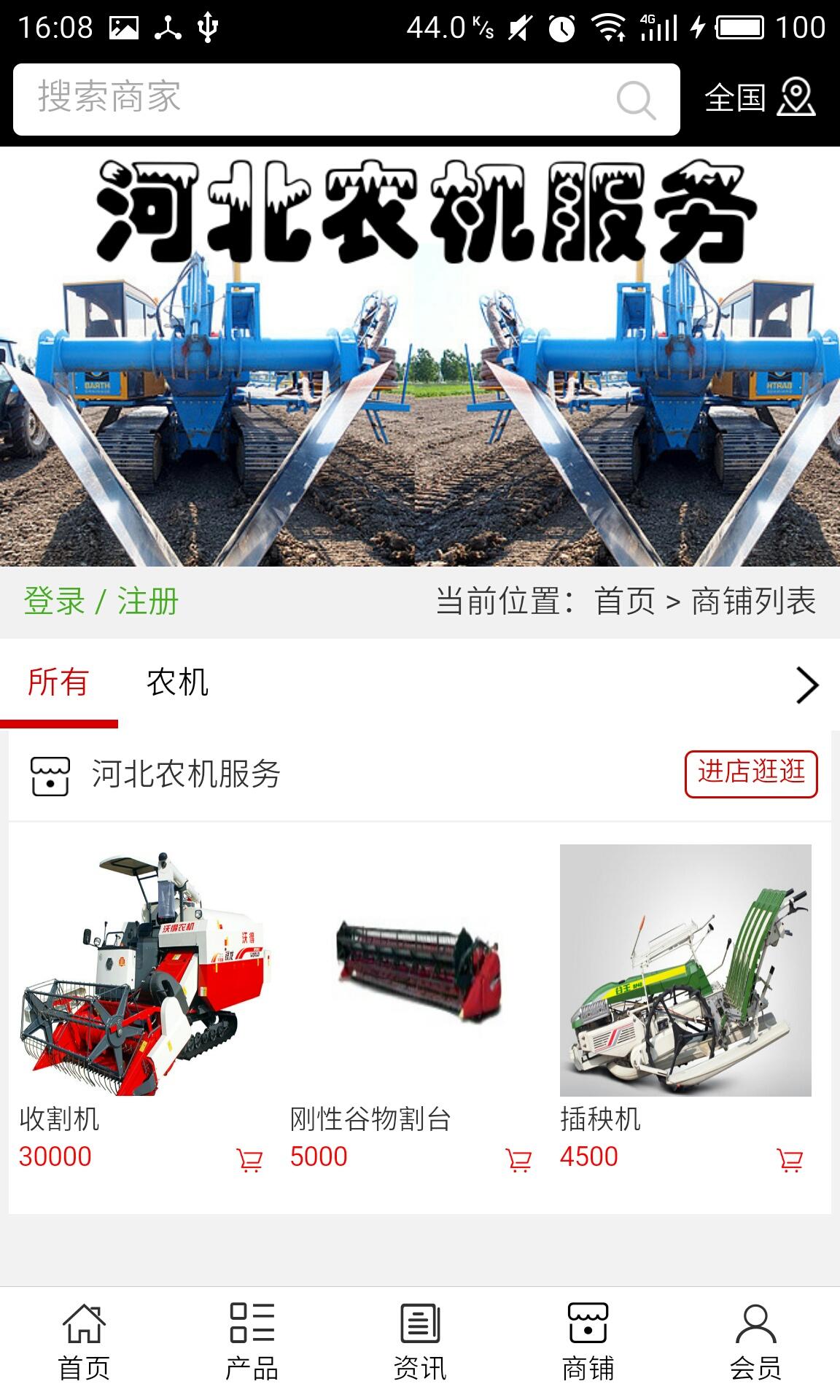The image size is (840, 1400).
Task: Open the 收割机 product tile
Action: point(143,970)
